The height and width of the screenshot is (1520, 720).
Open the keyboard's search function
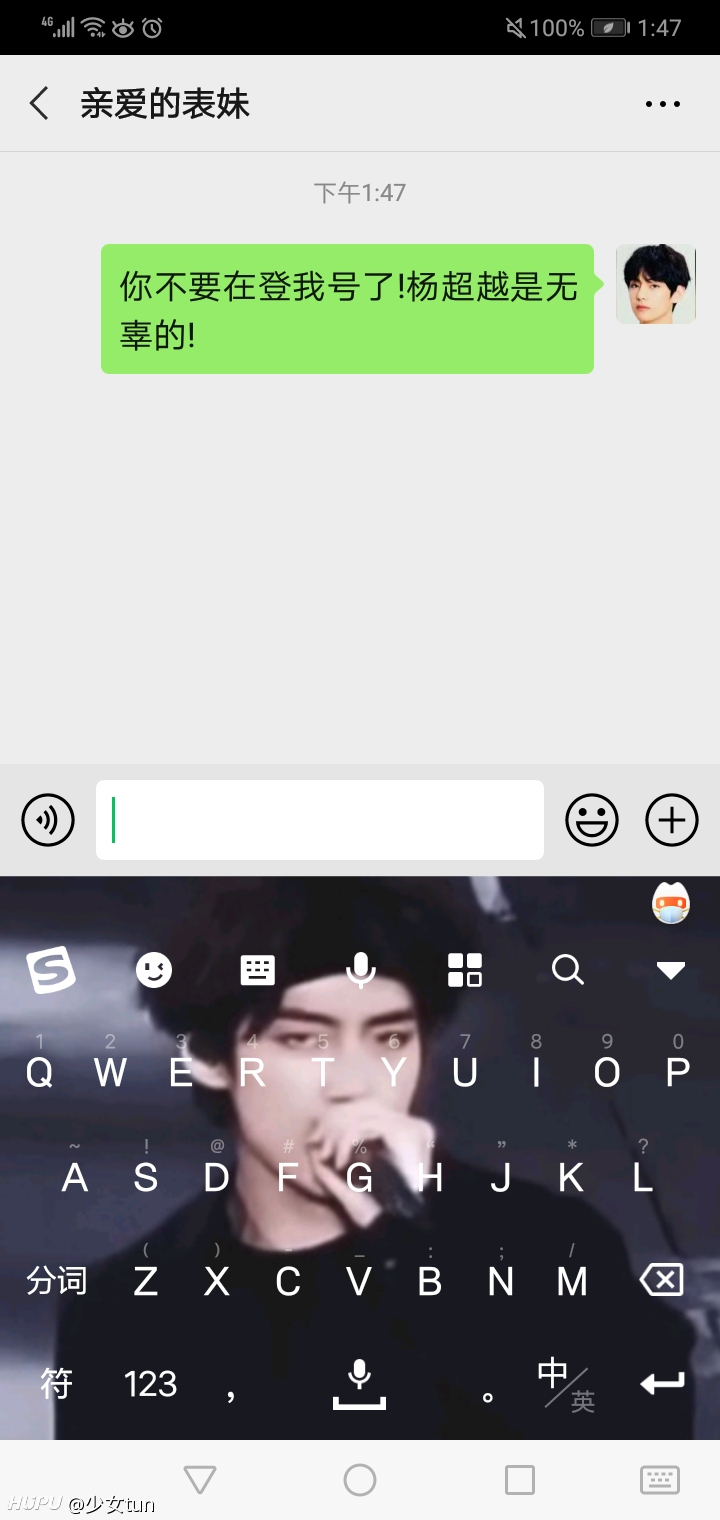[x=568, y=969]
